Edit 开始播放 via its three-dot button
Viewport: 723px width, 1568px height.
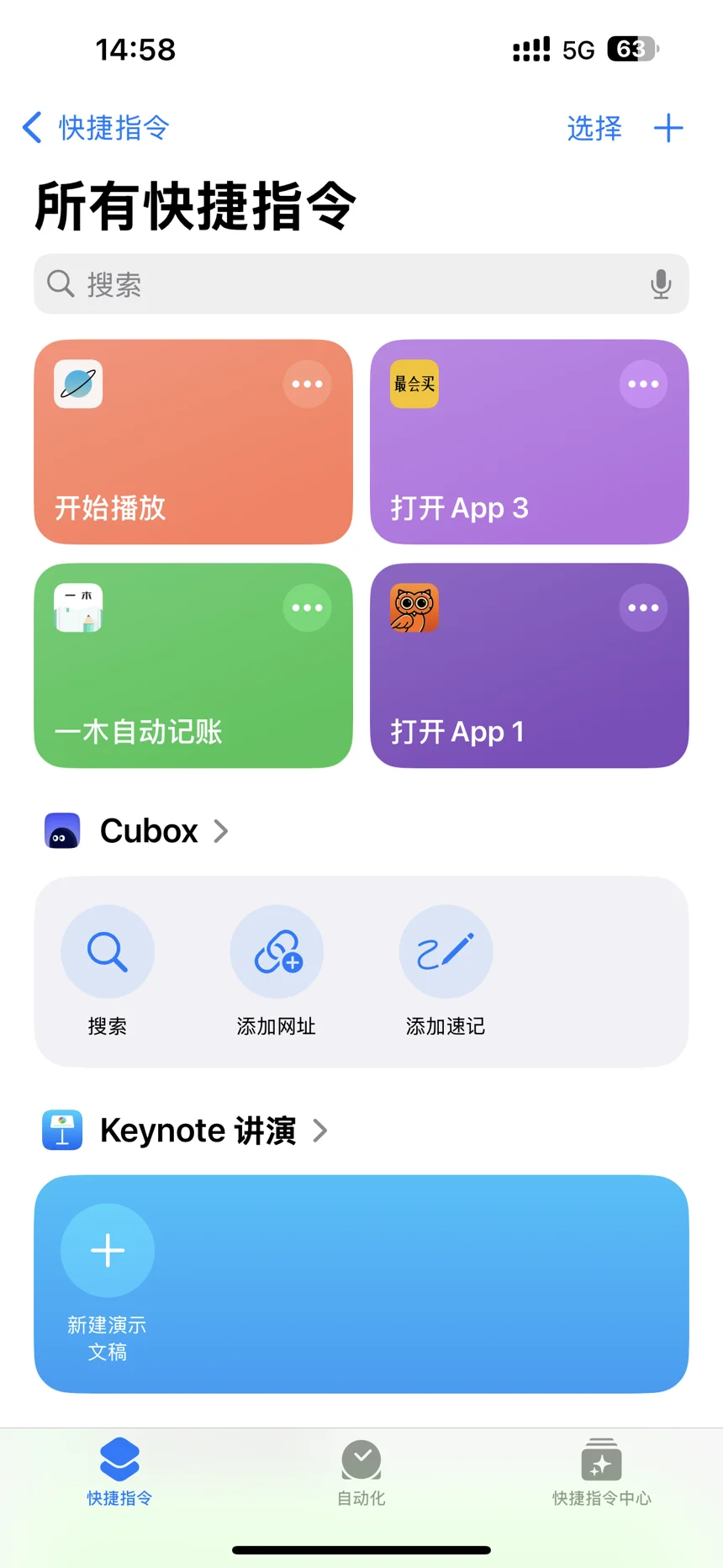307,384
